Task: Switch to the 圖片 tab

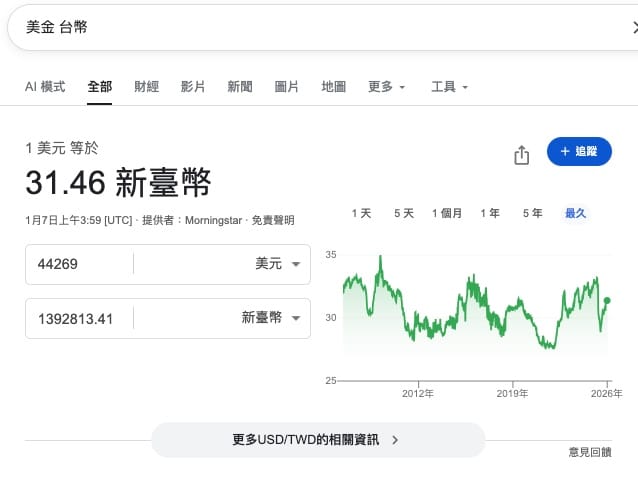Action: pos(287,87)
